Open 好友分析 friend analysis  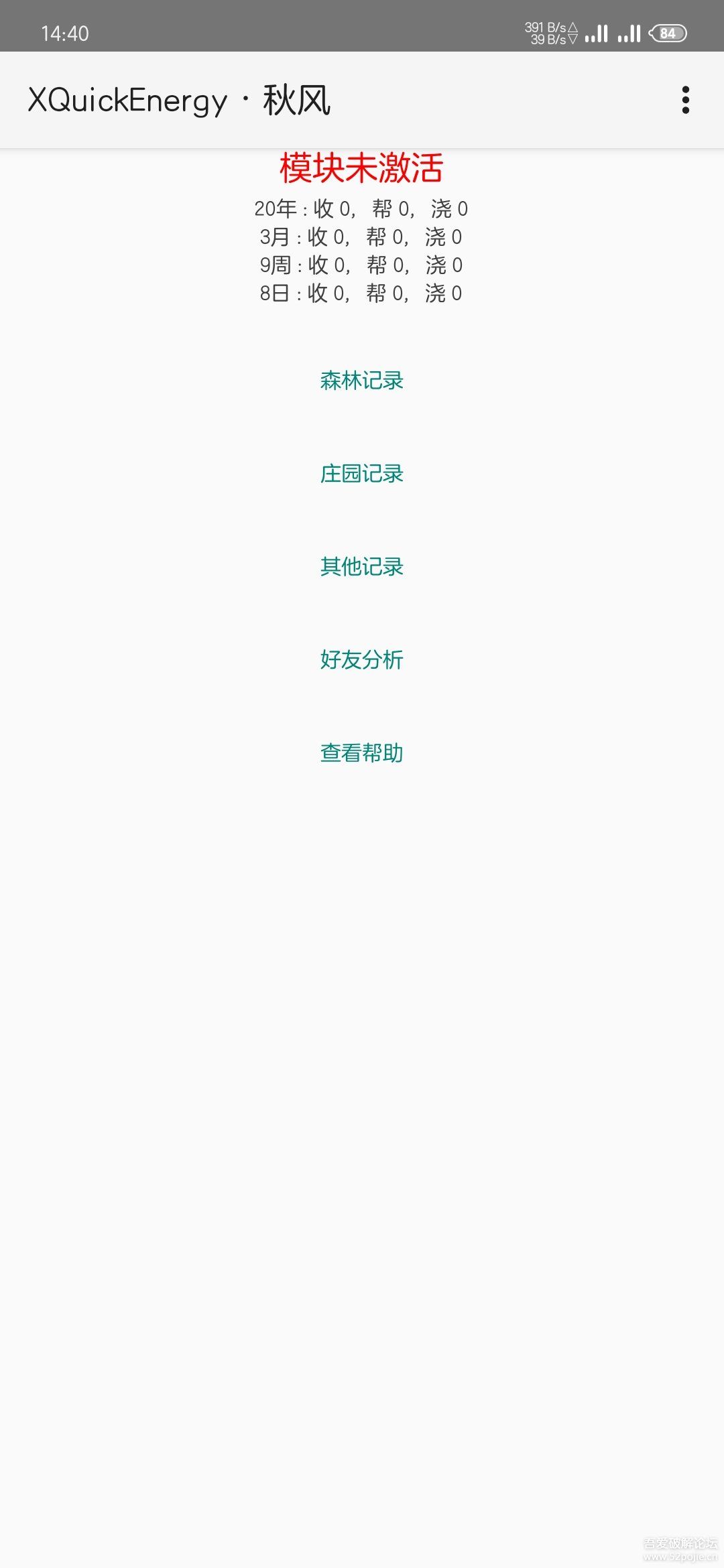click(x=362, y=660)
